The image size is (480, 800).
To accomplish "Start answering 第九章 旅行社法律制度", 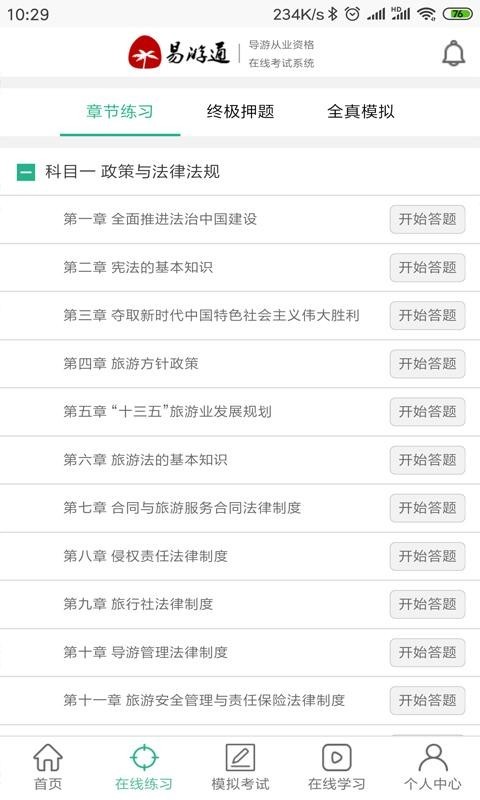I will 427,604.
